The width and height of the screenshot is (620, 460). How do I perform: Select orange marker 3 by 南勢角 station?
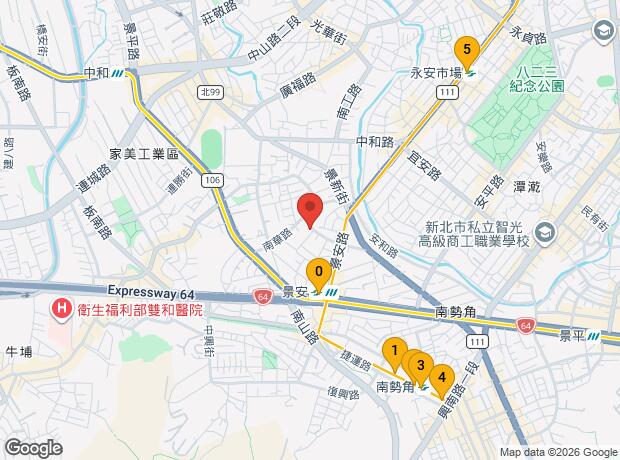pyautogui.click(x=421, y=368)
